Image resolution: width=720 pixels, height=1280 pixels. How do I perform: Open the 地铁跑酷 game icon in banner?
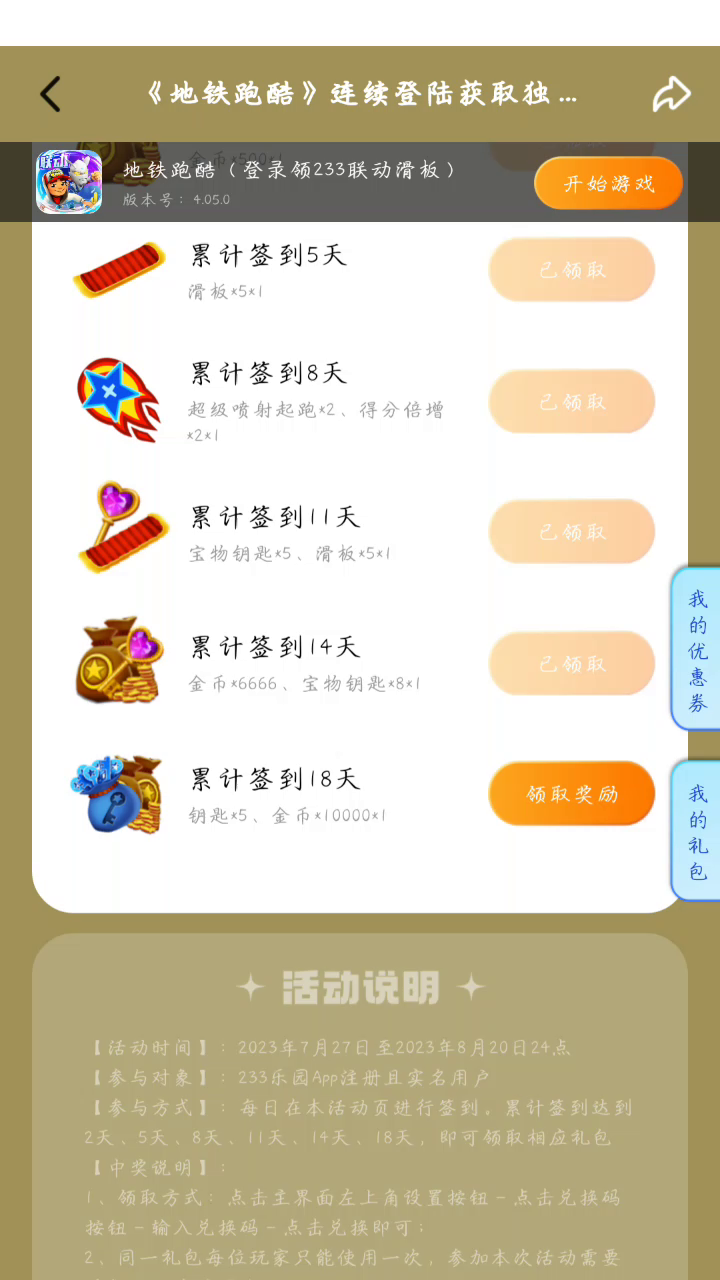69,182
